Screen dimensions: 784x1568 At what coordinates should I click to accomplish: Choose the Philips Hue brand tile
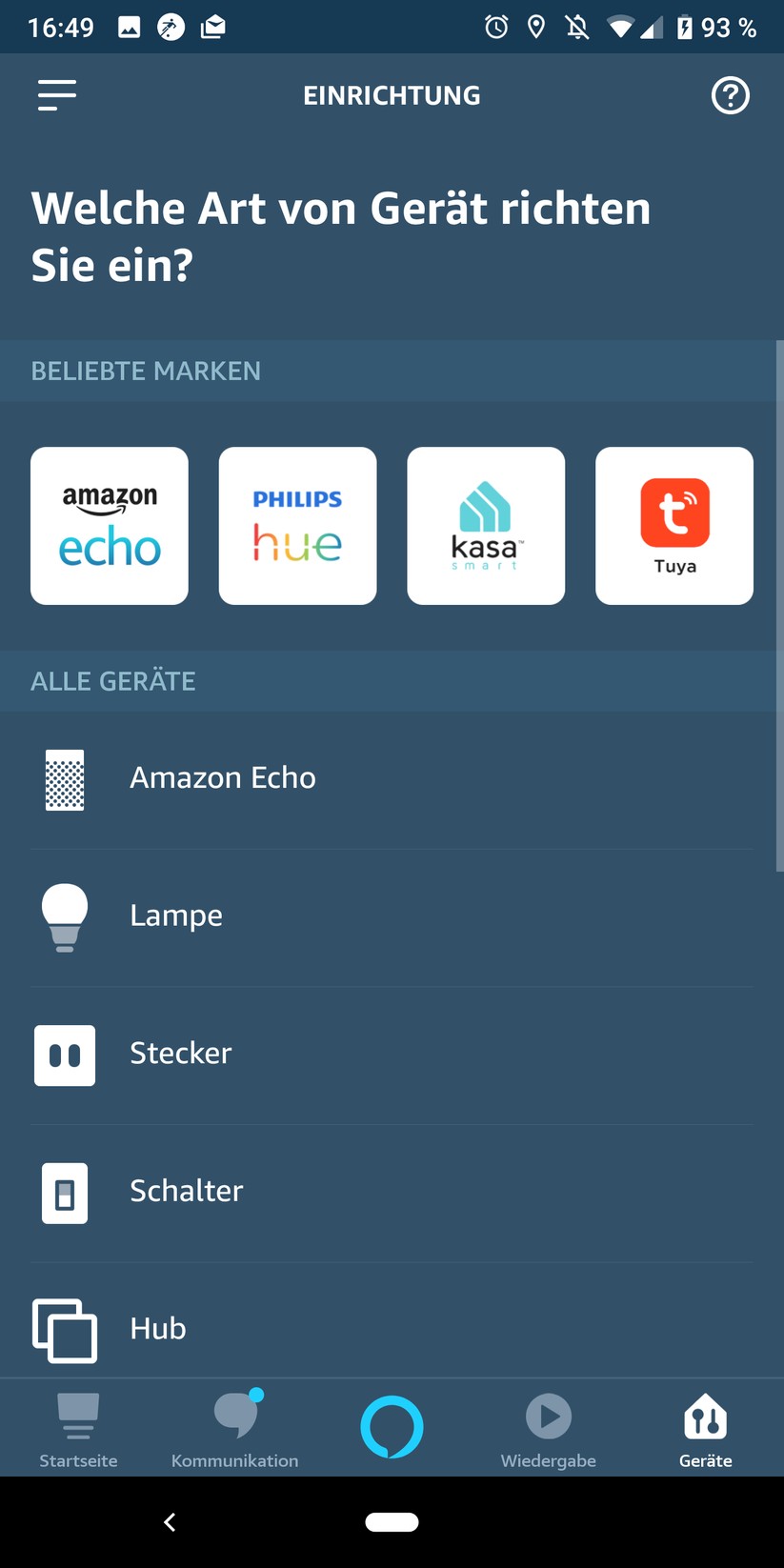pos(297,526)
